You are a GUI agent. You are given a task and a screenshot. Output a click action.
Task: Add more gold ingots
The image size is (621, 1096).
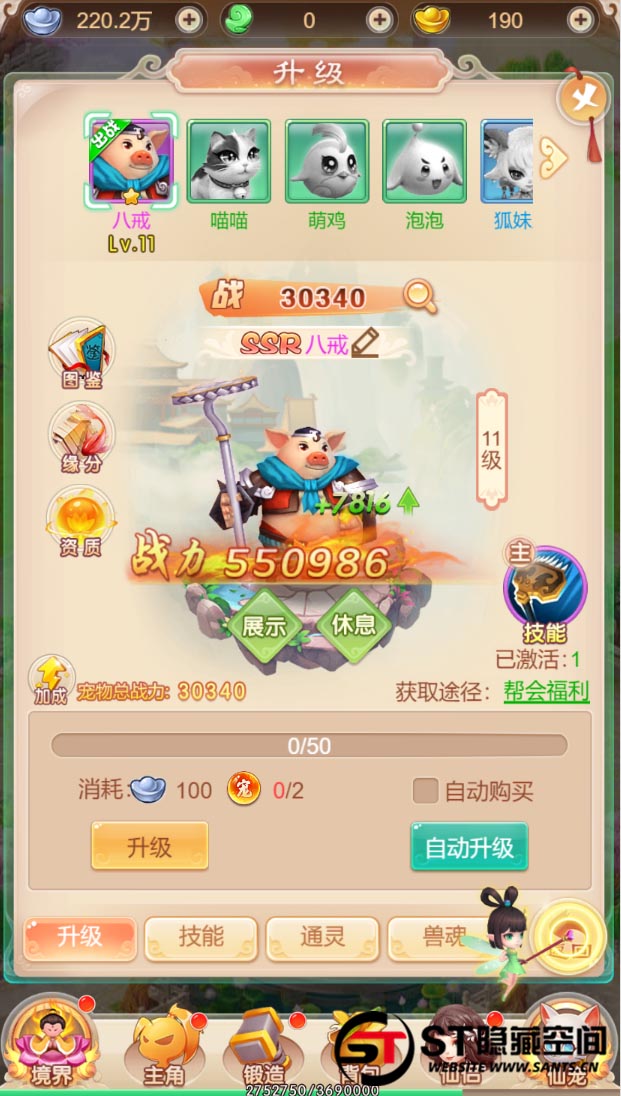point(580,20)
